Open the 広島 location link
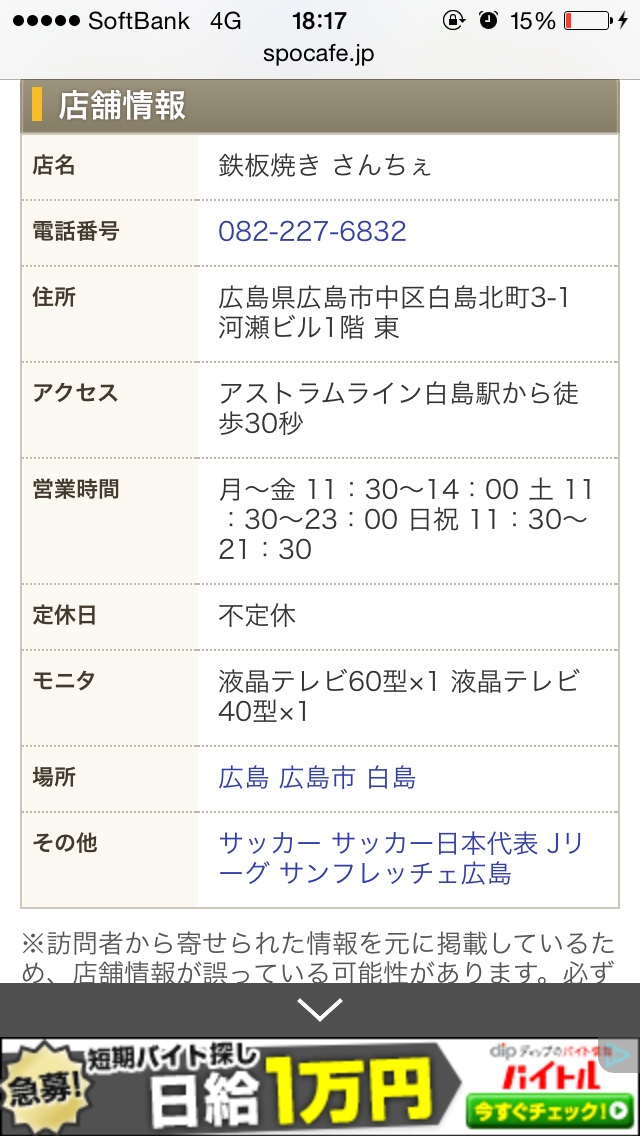 tap(244, 778)
